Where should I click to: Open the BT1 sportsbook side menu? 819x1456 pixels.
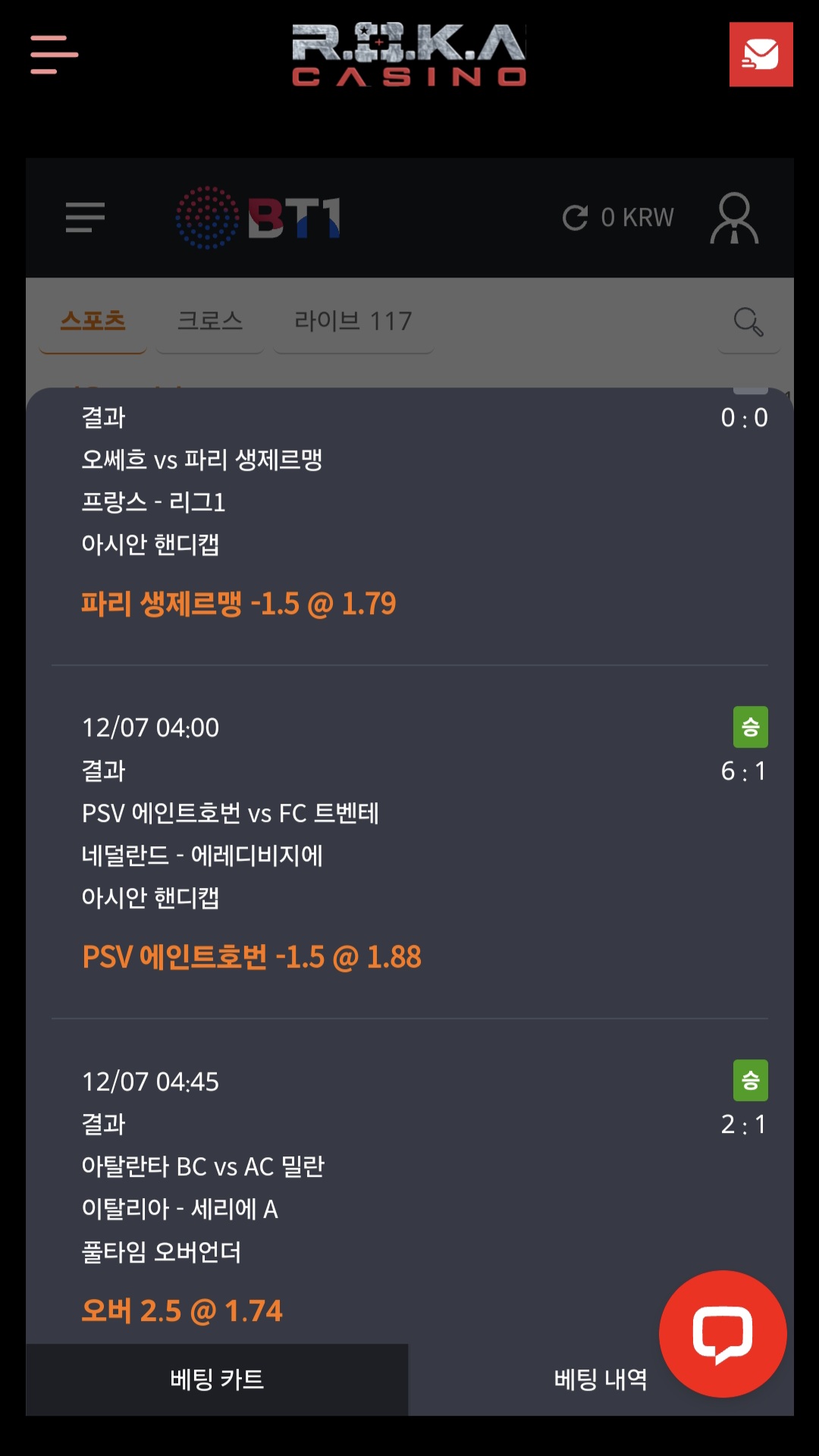(85, 218)
